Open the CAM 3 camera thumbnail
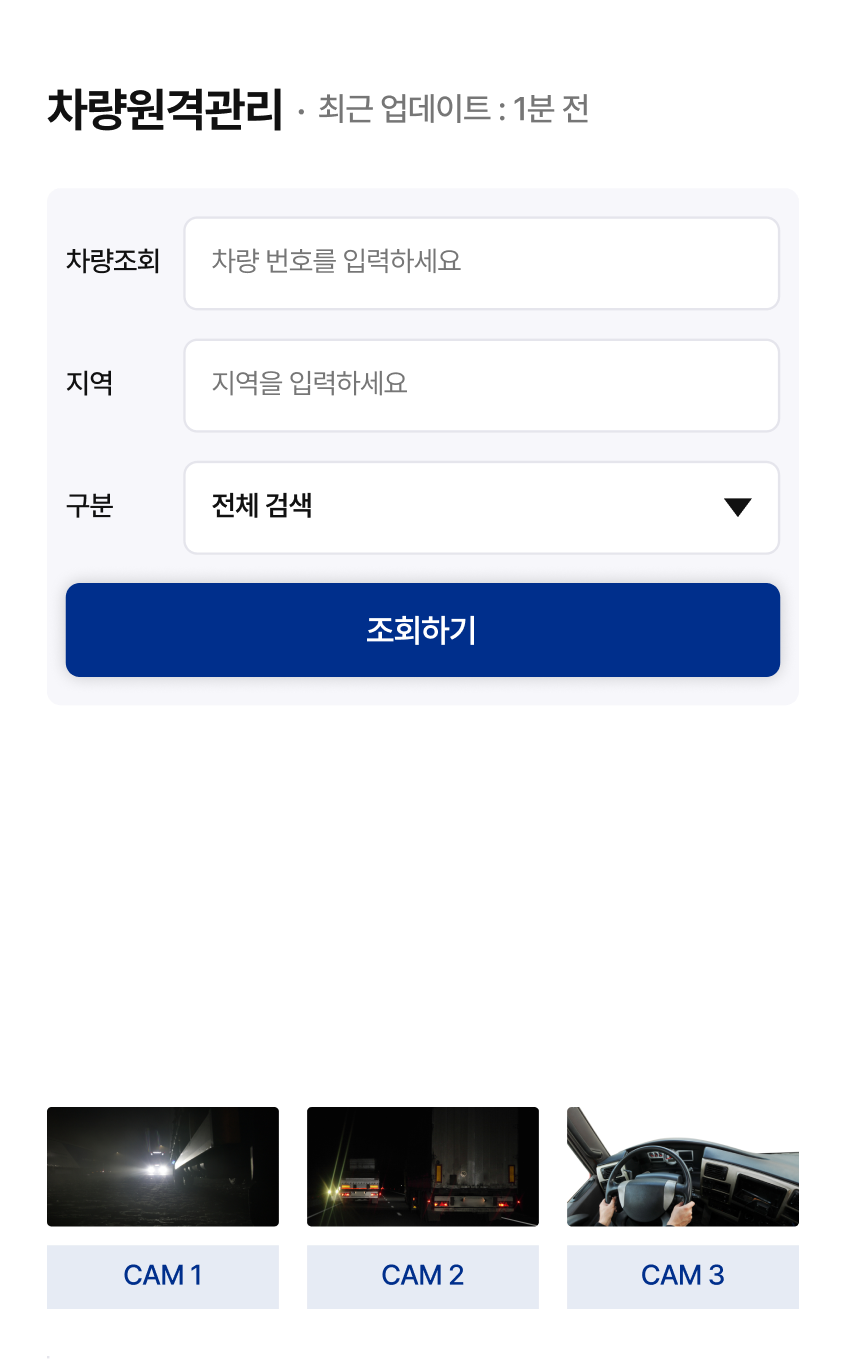The height and width of the screenshot is (1359, 846). point(683,1166)
